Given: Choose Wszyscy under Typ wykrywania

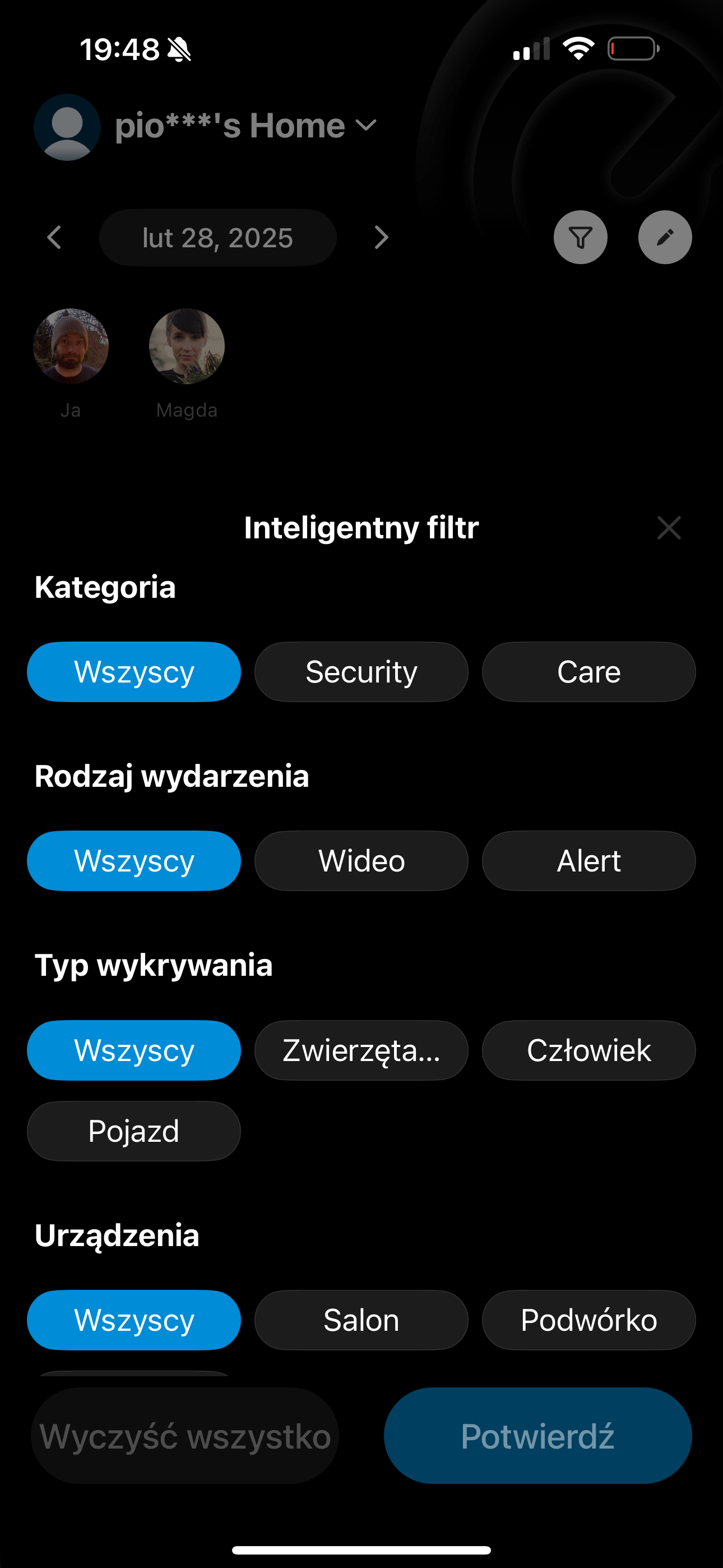Looking at the screenshot, I should [134, 1050].
